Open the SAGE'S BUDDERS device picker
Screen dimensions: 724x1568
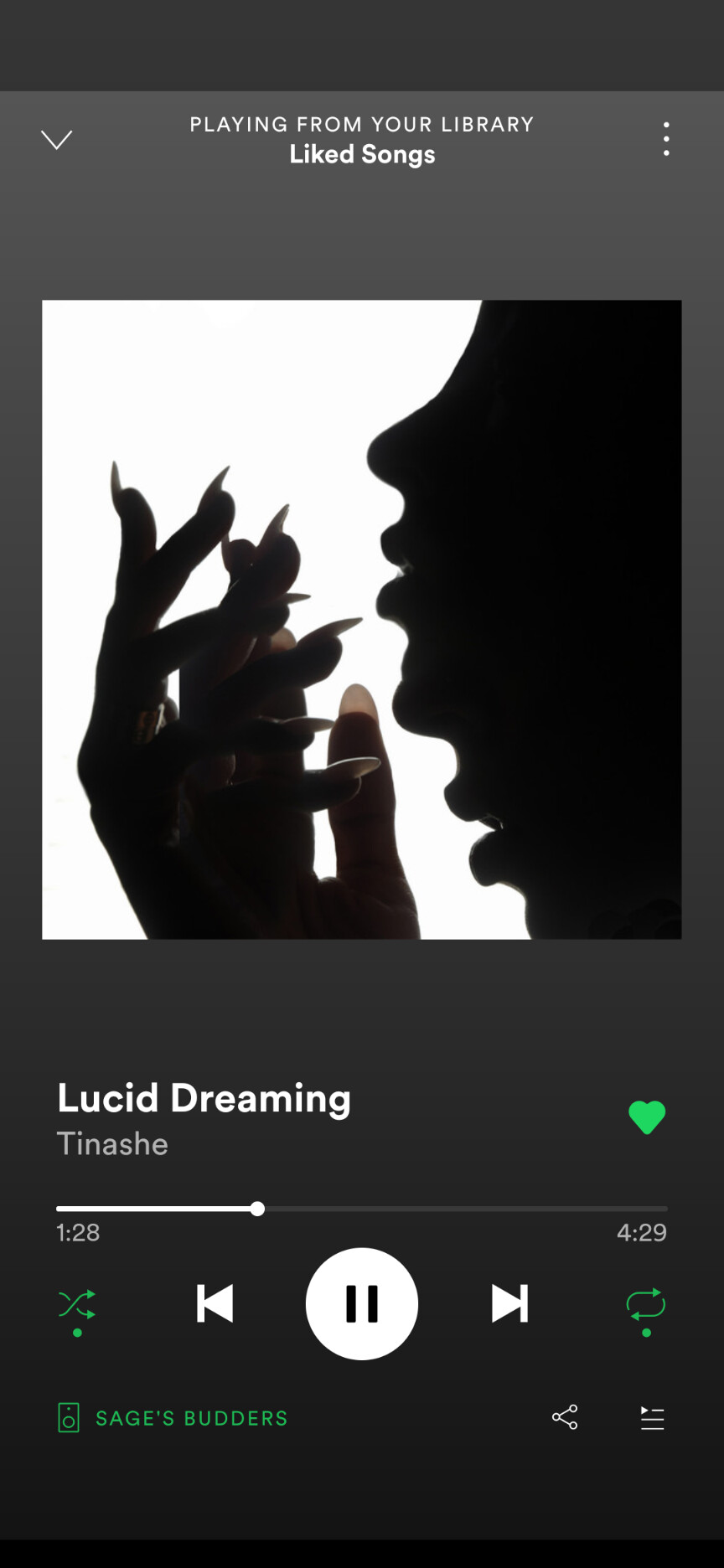pos(173,1418)
